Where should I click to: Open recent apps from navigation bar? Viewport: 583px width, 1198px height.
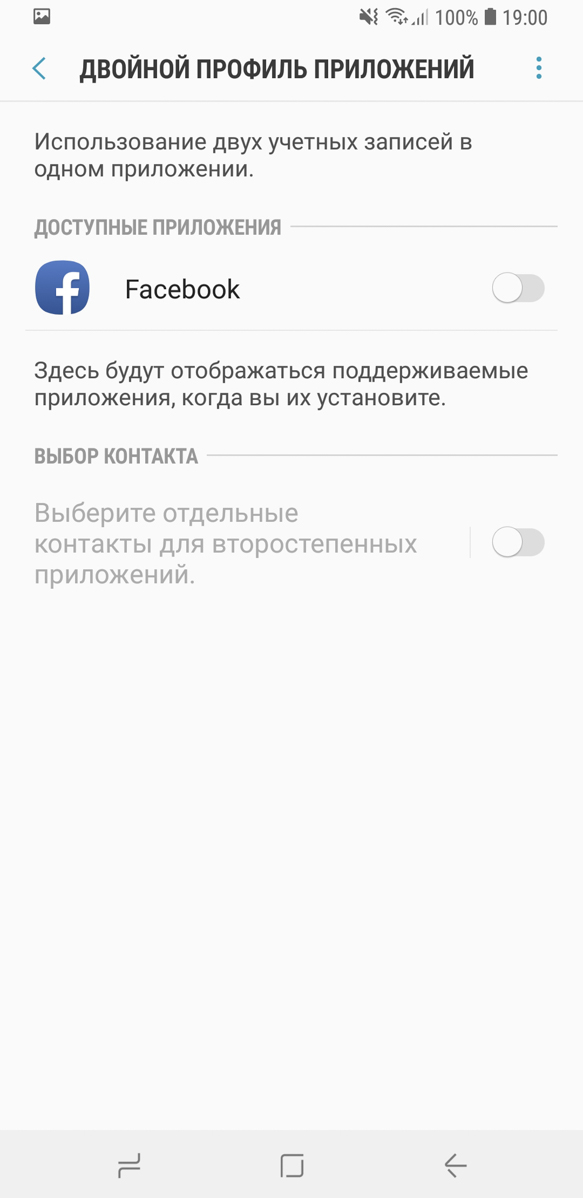(129, 1165)
